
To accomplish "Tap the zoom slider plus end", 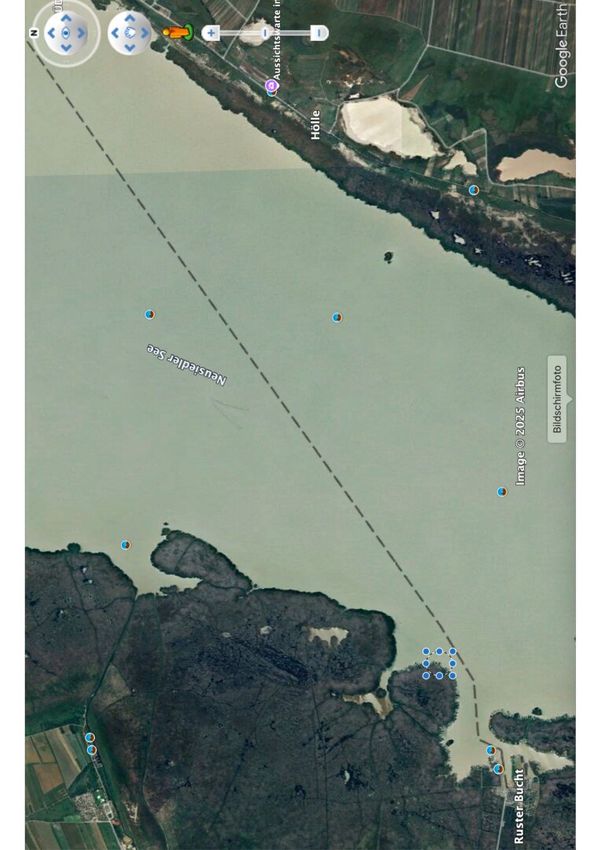I will (210, 33).
